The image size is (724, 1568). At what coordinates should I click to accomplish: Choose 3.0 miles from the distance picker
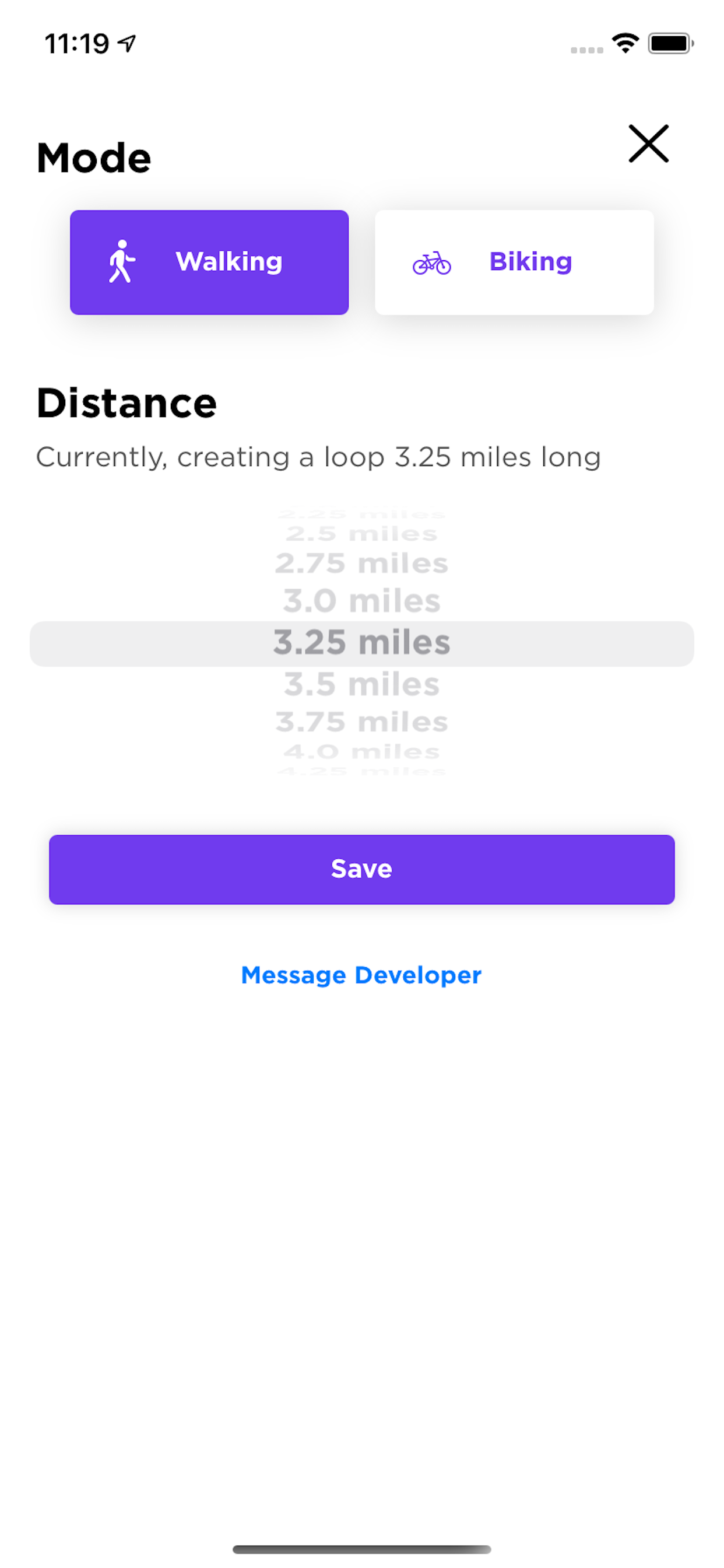361,601
